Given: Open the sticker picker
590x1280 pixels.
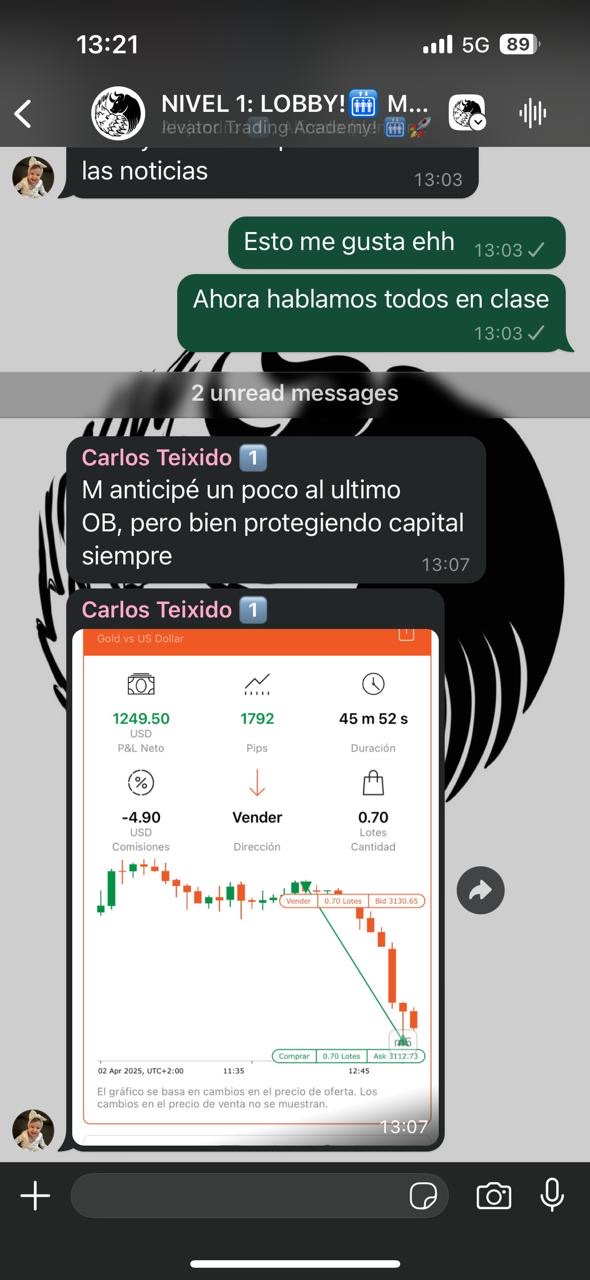Looking at the screenshot, I should [x=424, y=1196].
